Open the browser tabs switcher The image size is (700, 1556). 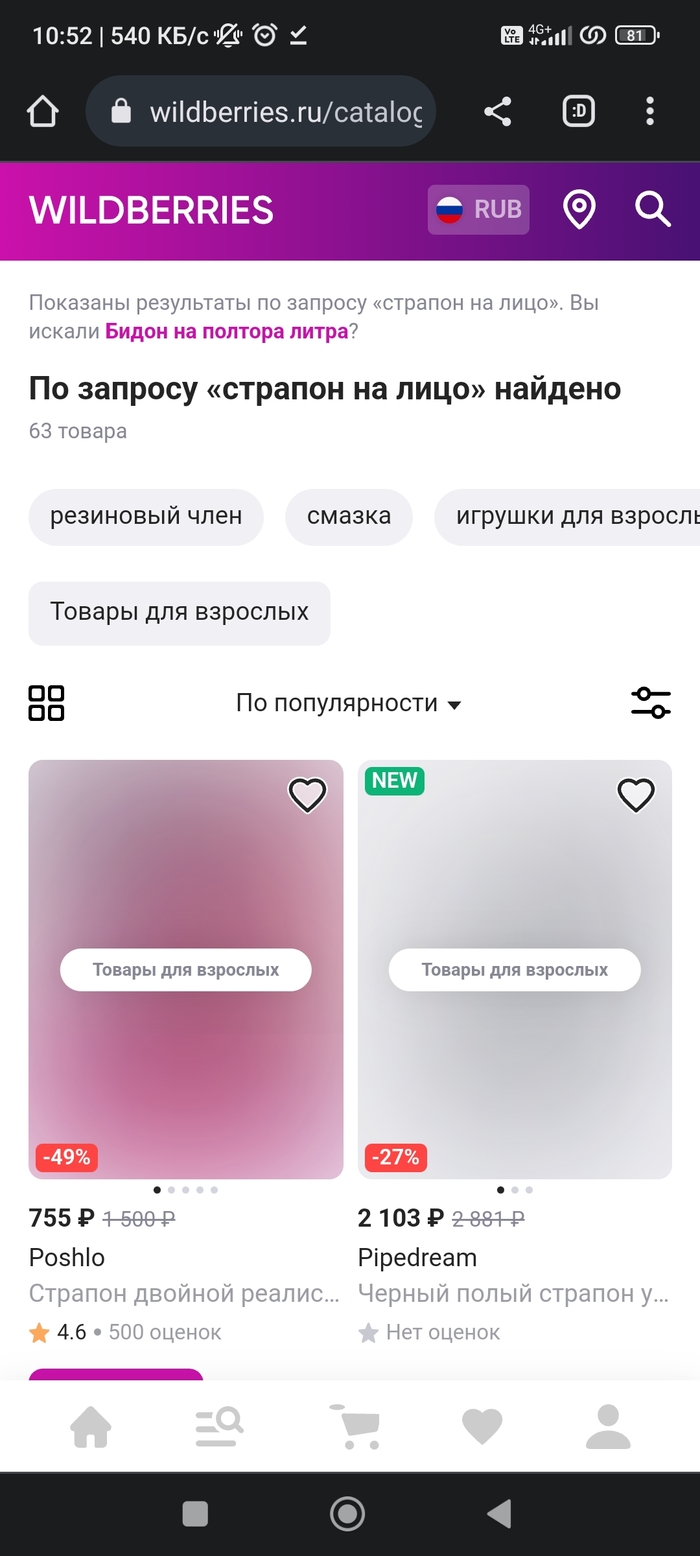[x=578, y=112]
